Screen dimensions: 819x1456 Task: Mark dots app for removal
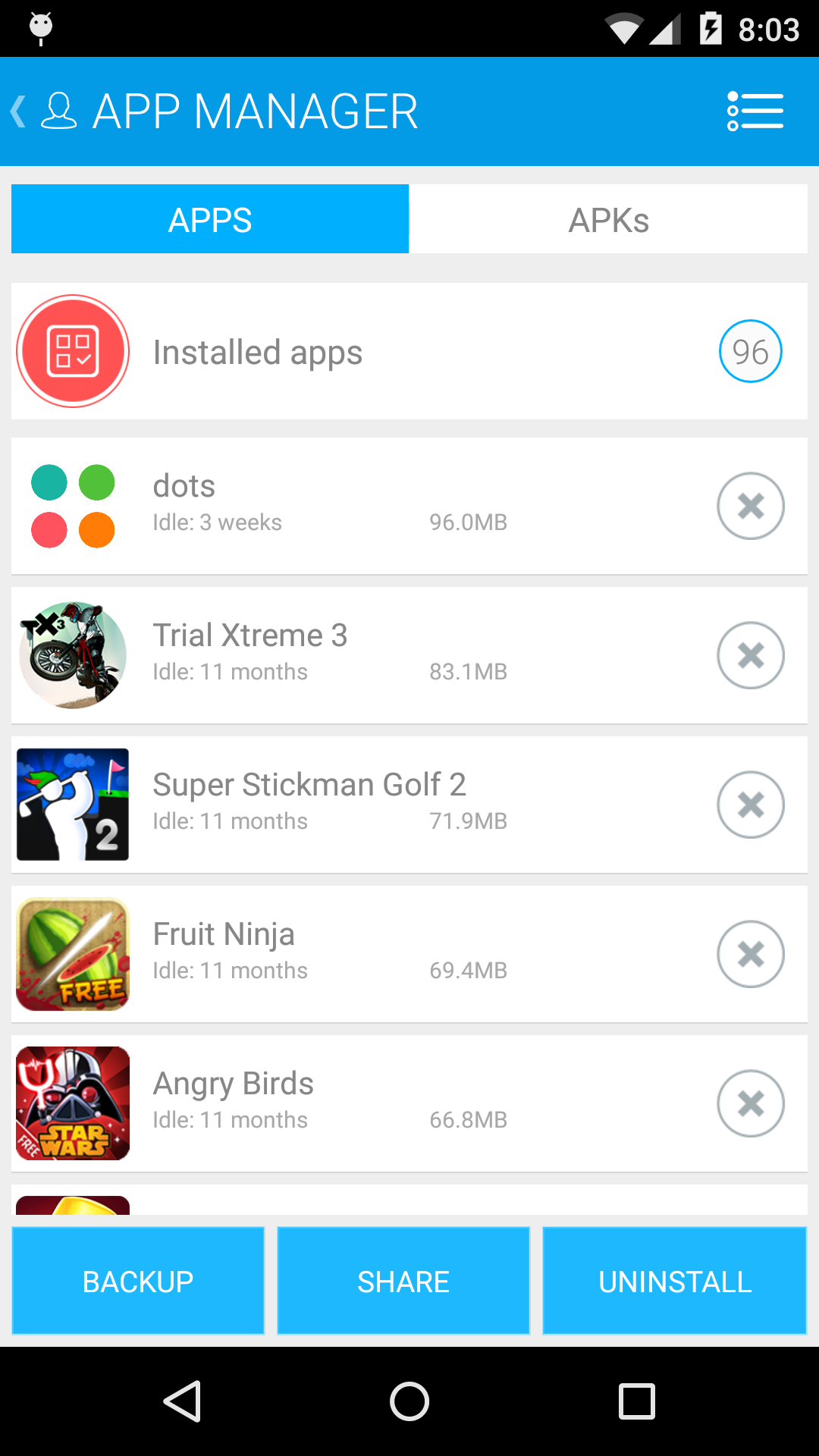tap(751, 506)
